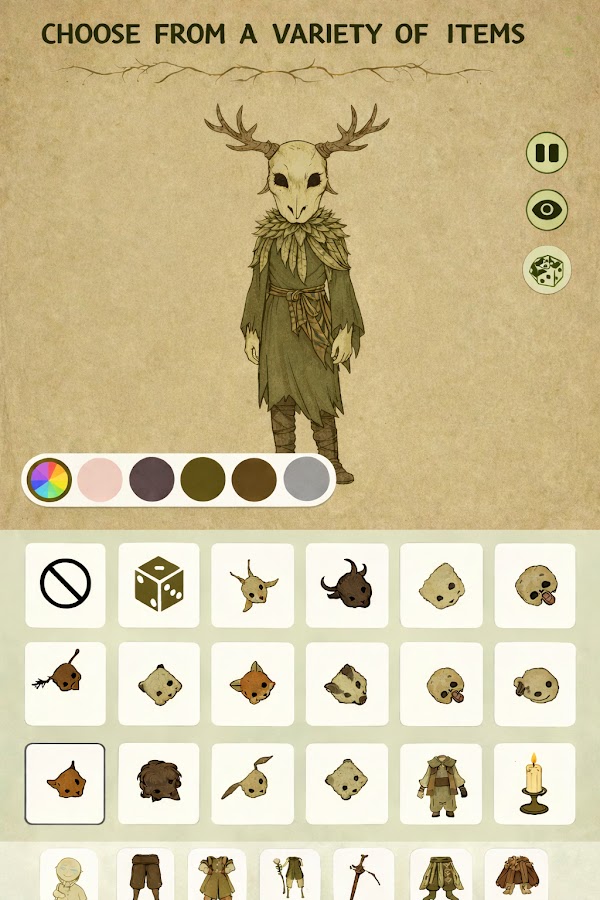600x900 pixels.
Task: Select the dark horned bull mask
Action: (347, 585)
